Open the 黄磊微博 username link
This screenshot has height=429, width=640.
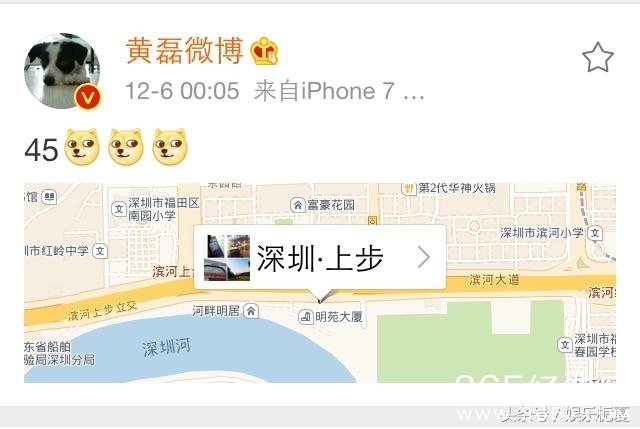click(x=184, y=51)
